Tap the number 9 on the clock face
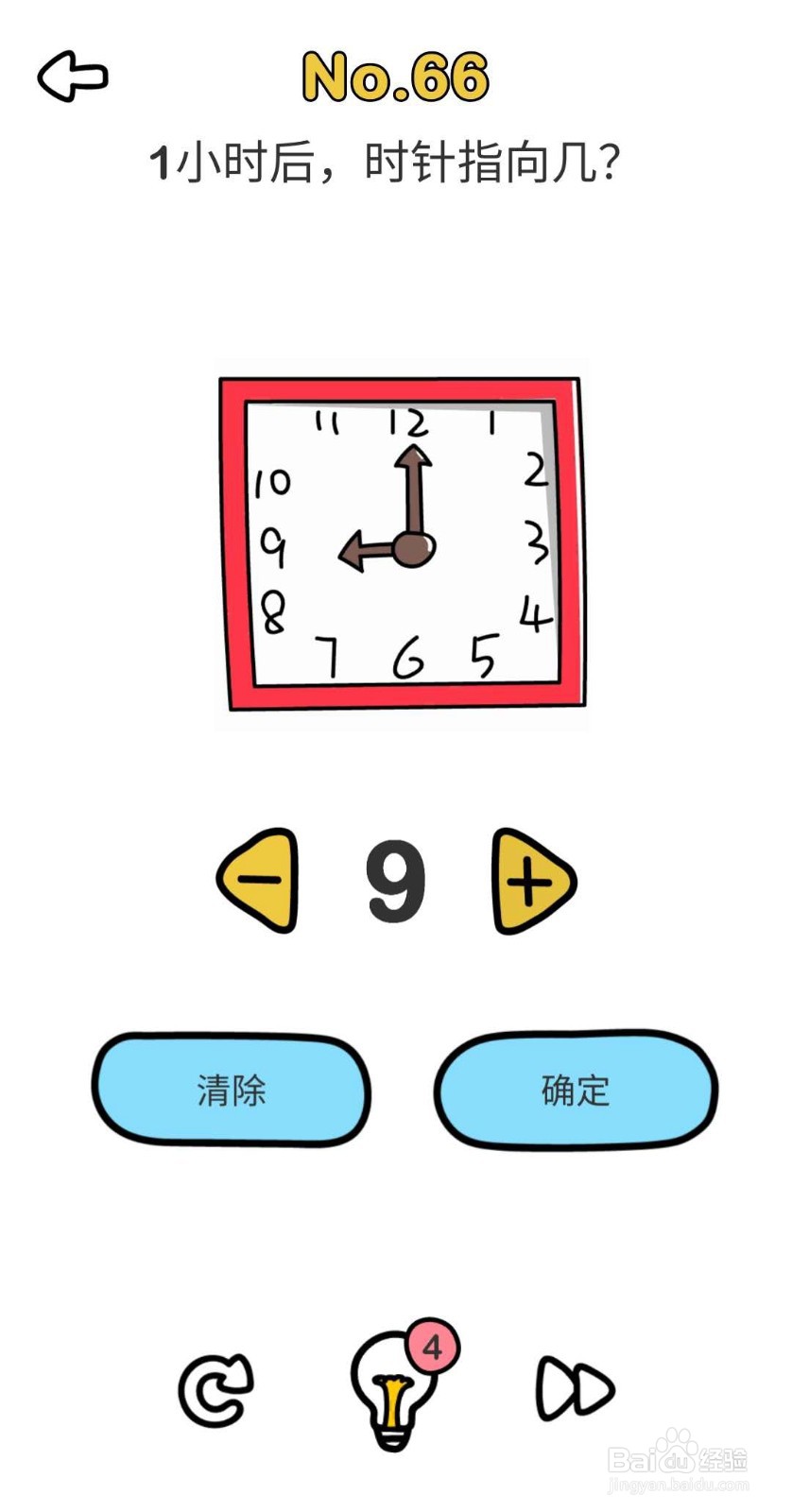This screenshot has height=1512, width=792. 275,545
